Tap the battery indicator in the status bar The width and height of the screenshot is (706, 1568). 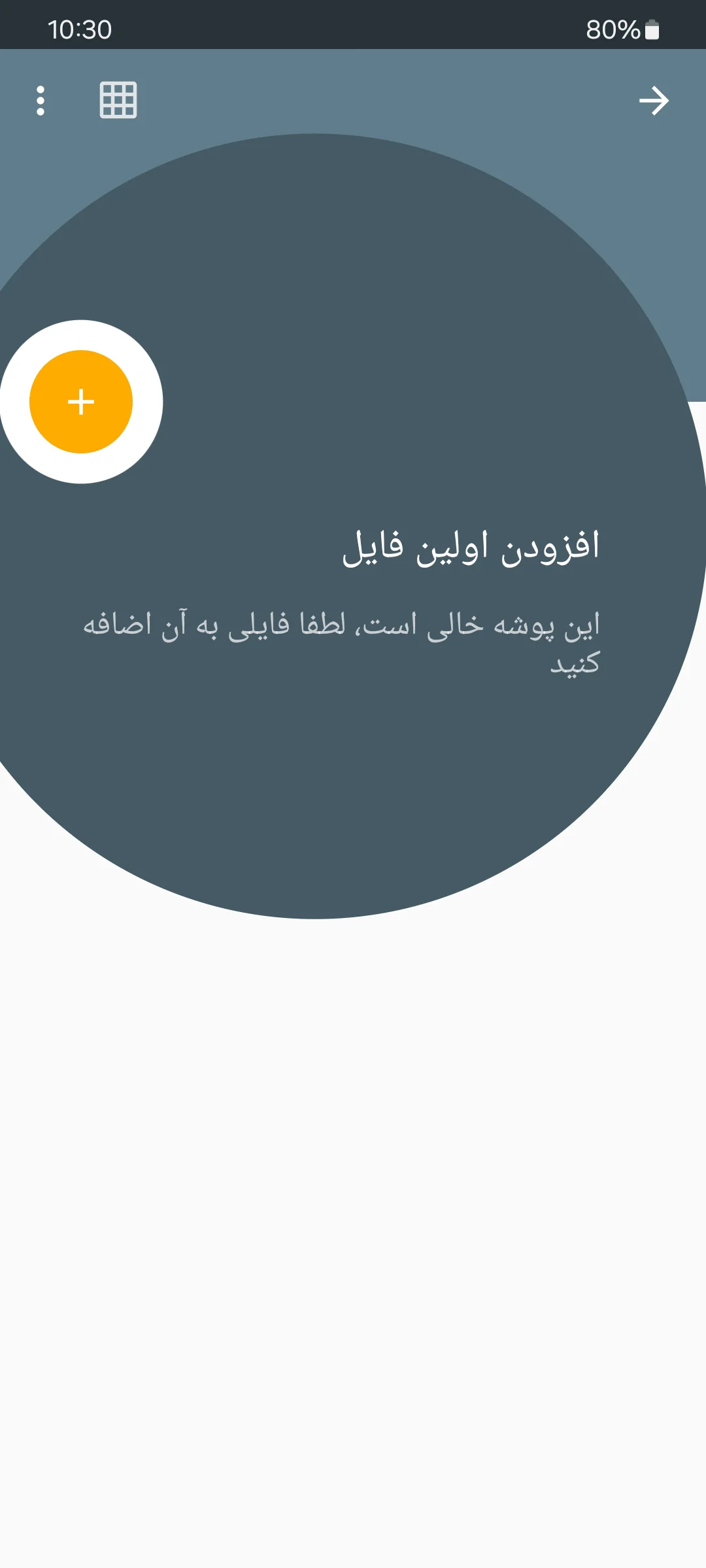click(x=652, y=29)
